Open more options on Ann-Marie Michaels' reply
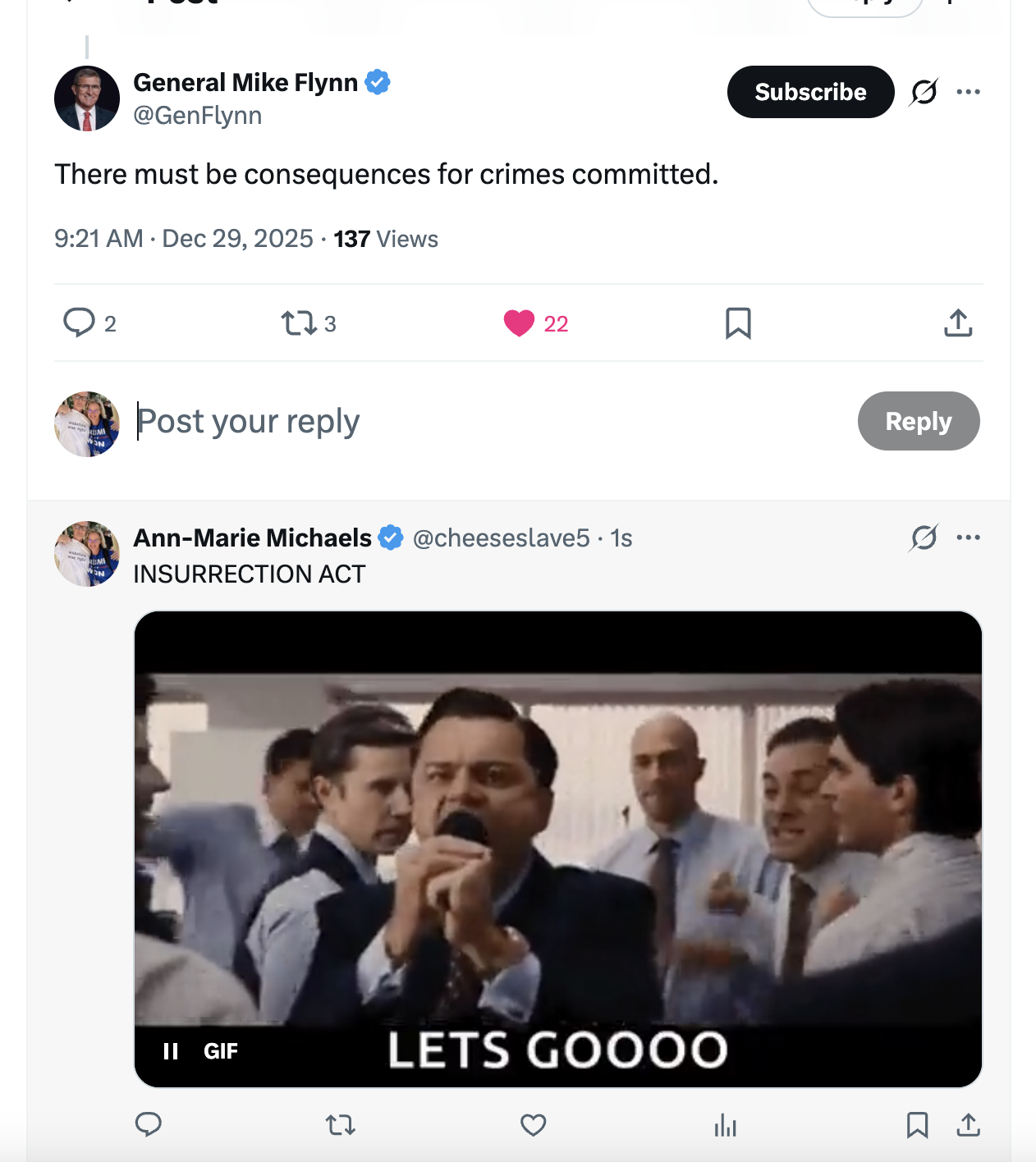 click(968, 538)
